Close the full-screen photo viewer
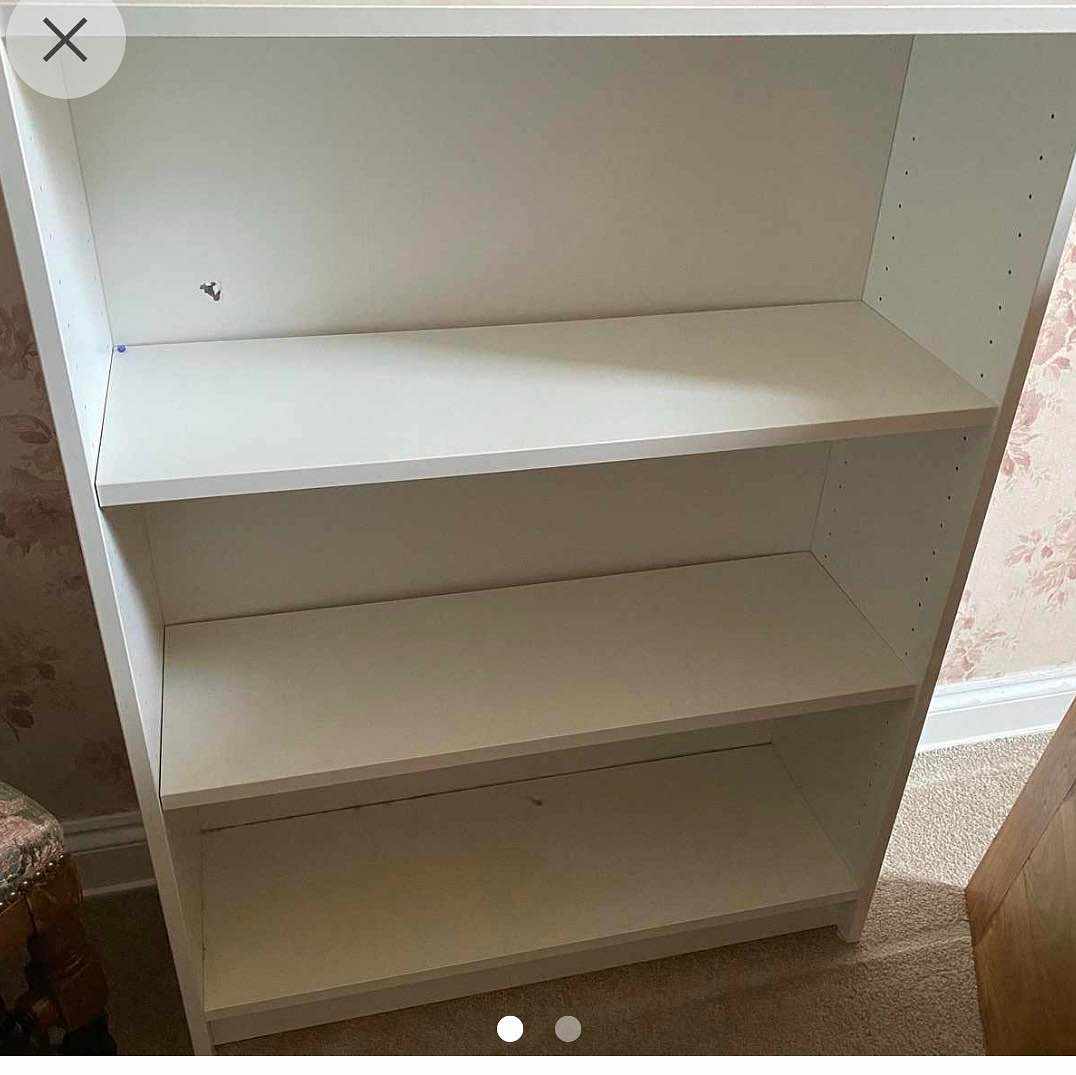This screenshot has height=1075, width=1076. [65, 40]
